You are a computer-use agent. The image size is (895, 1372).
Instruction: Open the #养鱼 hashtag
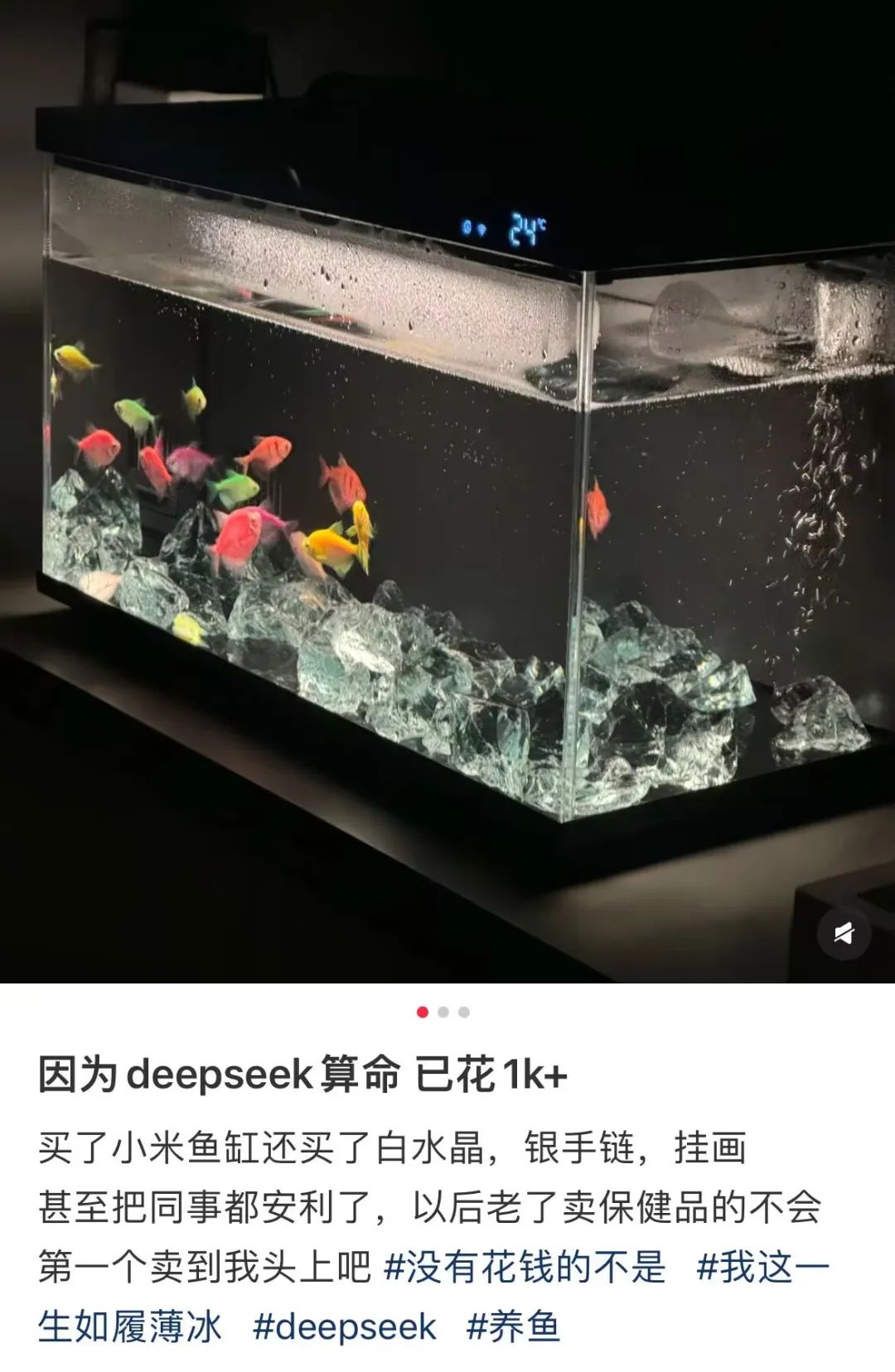pyautogui.click(x=514, y=1327)
